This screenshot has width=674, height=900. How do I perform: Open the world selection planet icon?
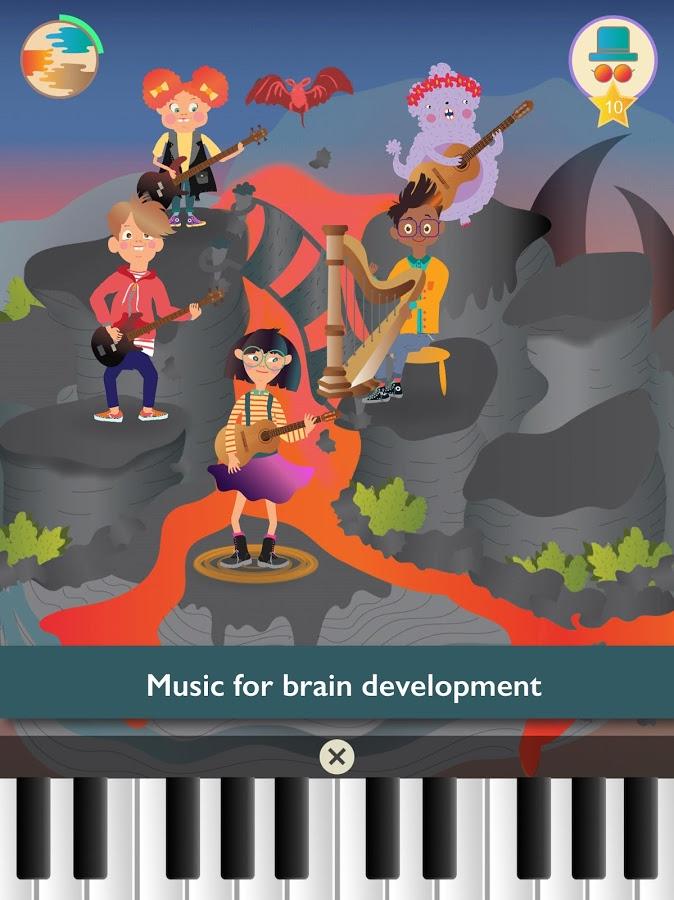point(59,60)
